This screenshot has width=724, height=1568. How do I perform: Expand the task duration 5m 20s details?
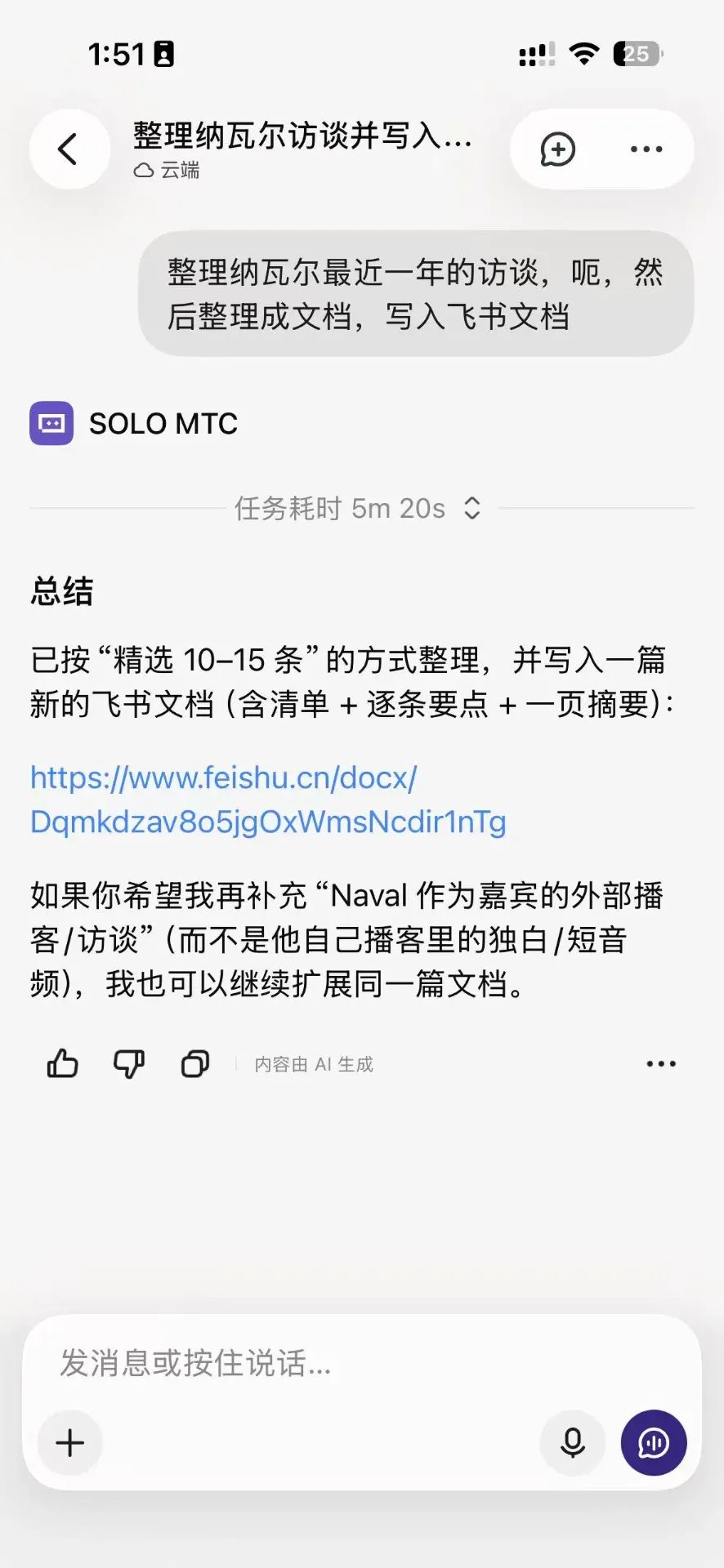pos(358,508)
